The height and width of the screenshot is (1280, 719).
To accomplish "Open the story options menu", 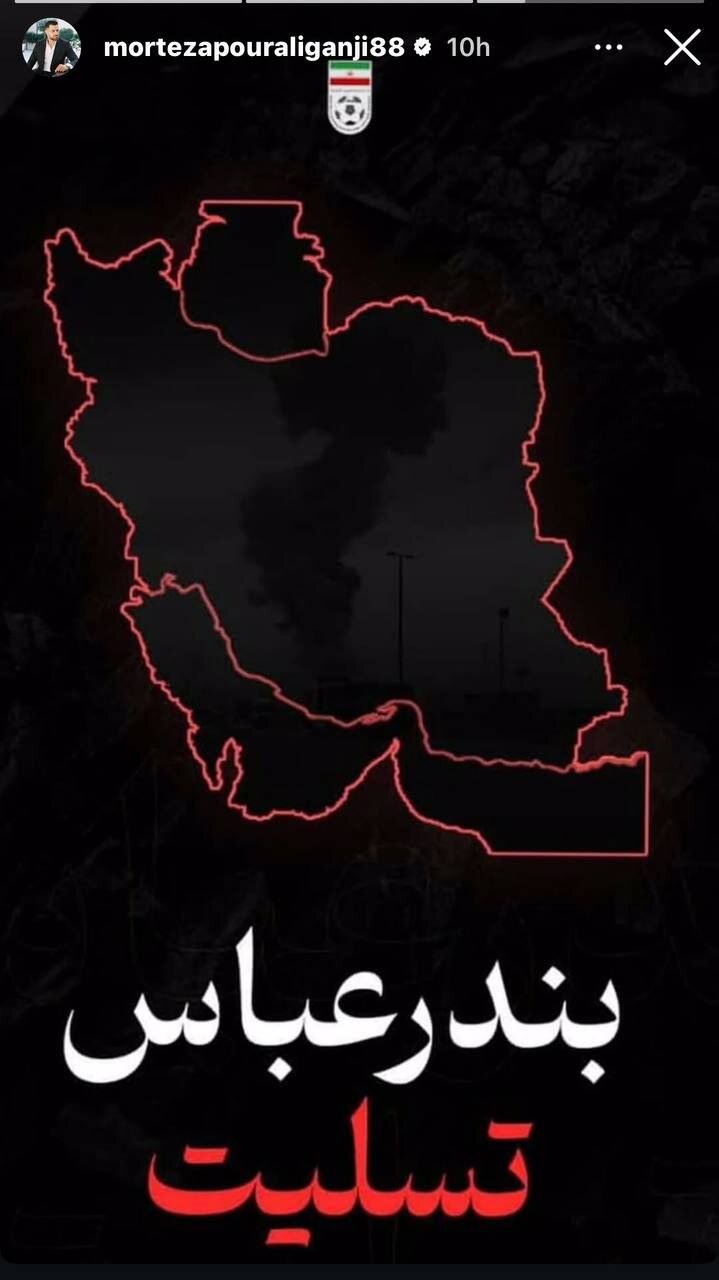I will pyautogui.click(x=608, y=48).
